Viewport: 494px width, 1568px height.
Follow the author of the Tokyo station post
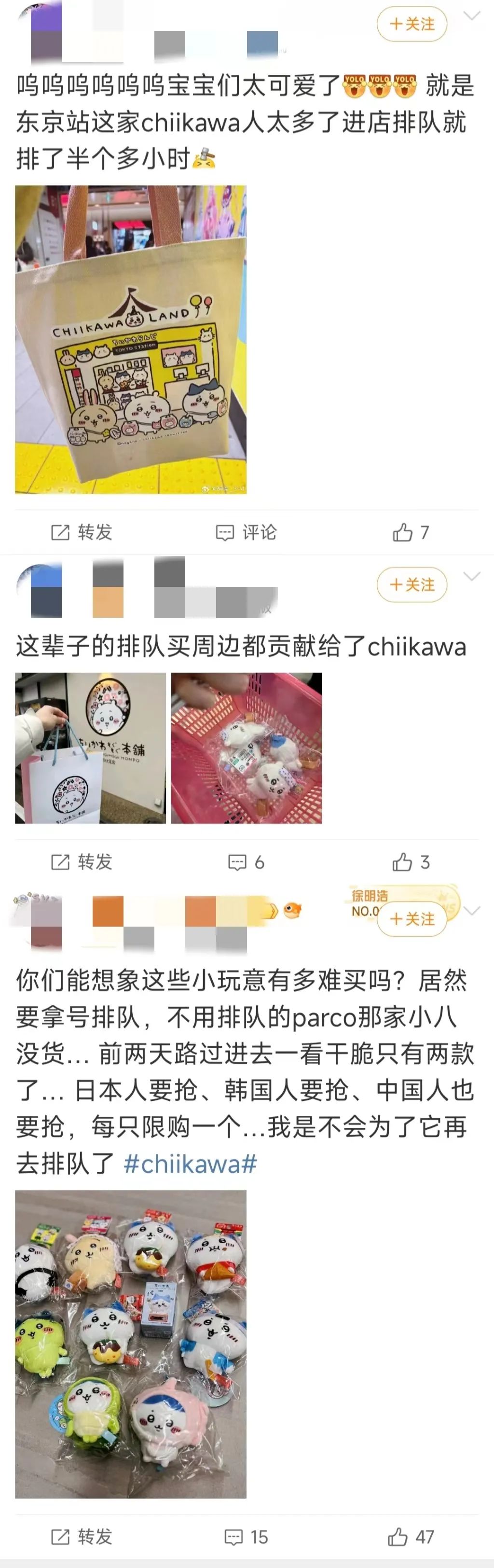[411, 24]
